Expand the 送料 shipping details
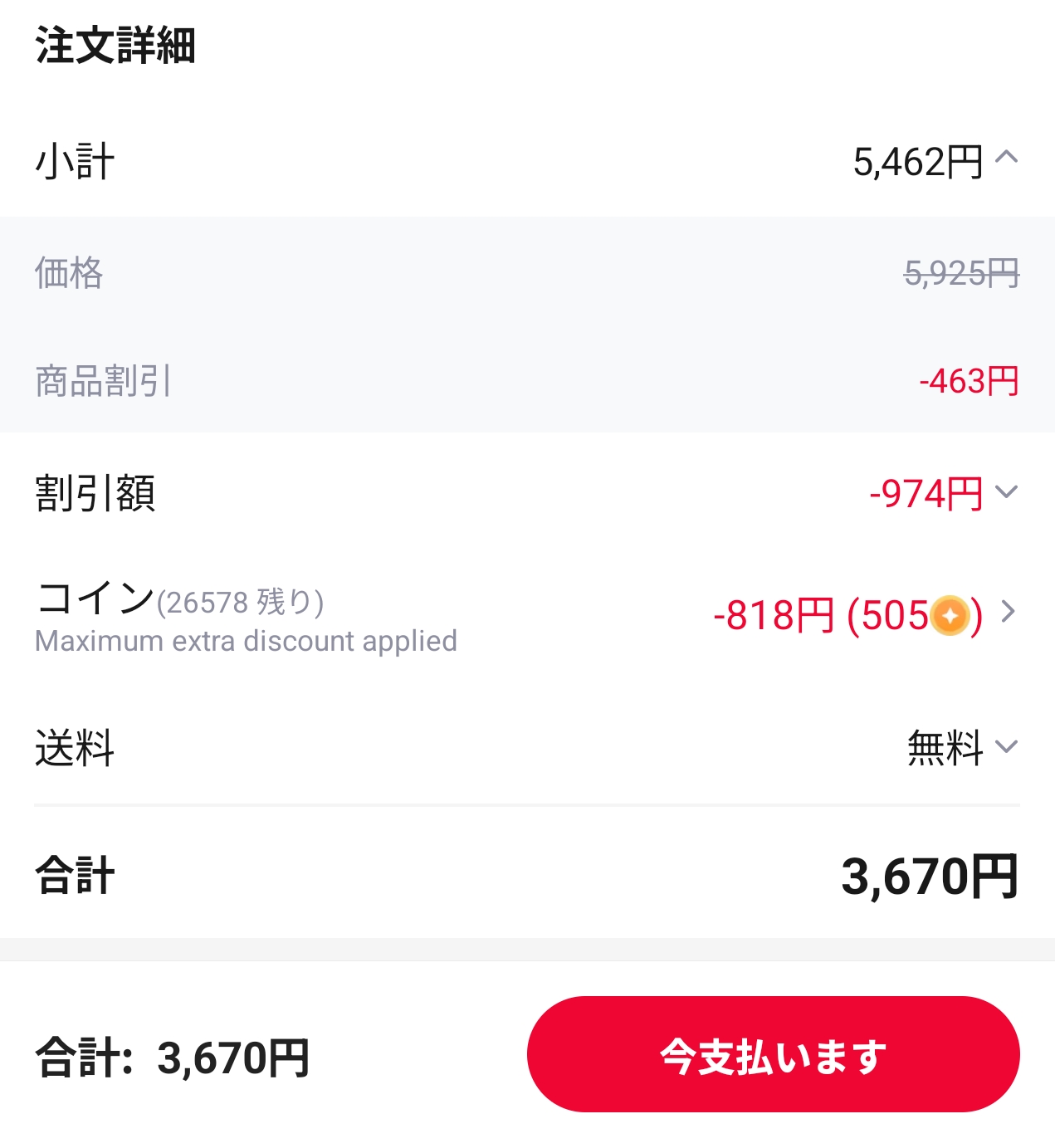The width and height of the screenshot is (1055, 1148). coord(1008,748)
